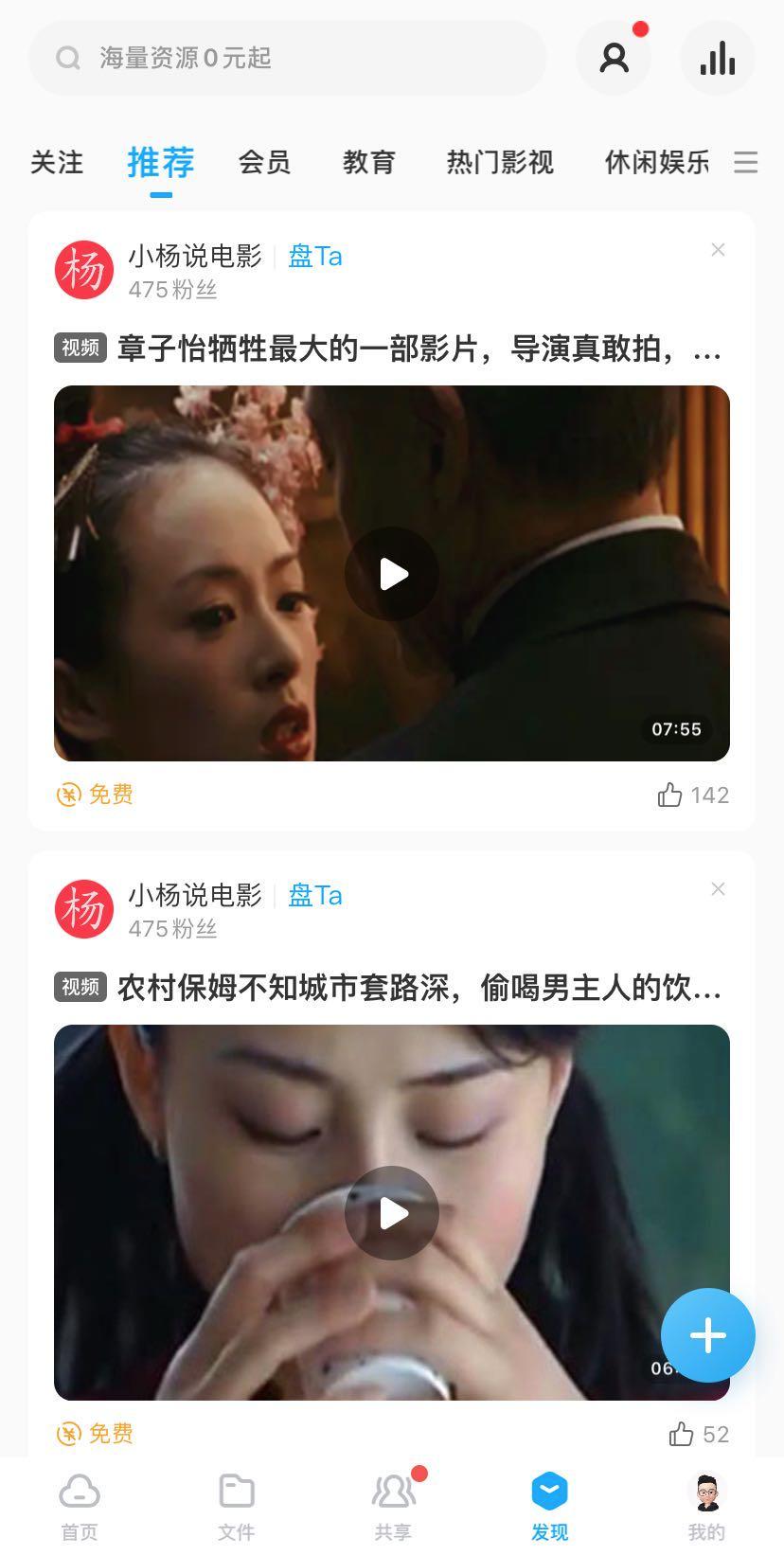Viewport: 784px width, 1555px height.
Task: Tap the blue plus floating button
Action: (707, 1335)
